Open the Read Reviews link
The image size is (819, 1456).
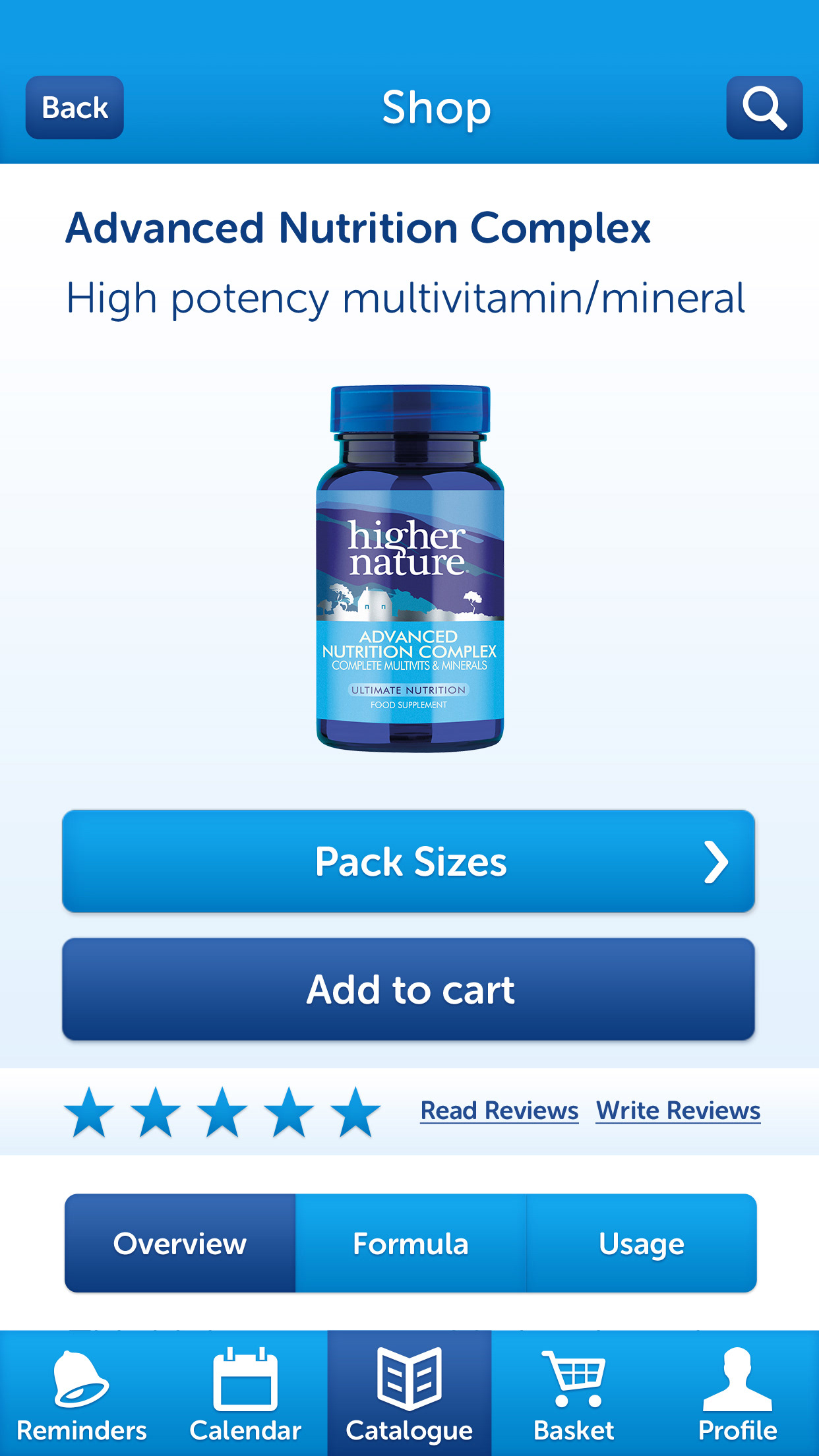tap(499, 1110)
